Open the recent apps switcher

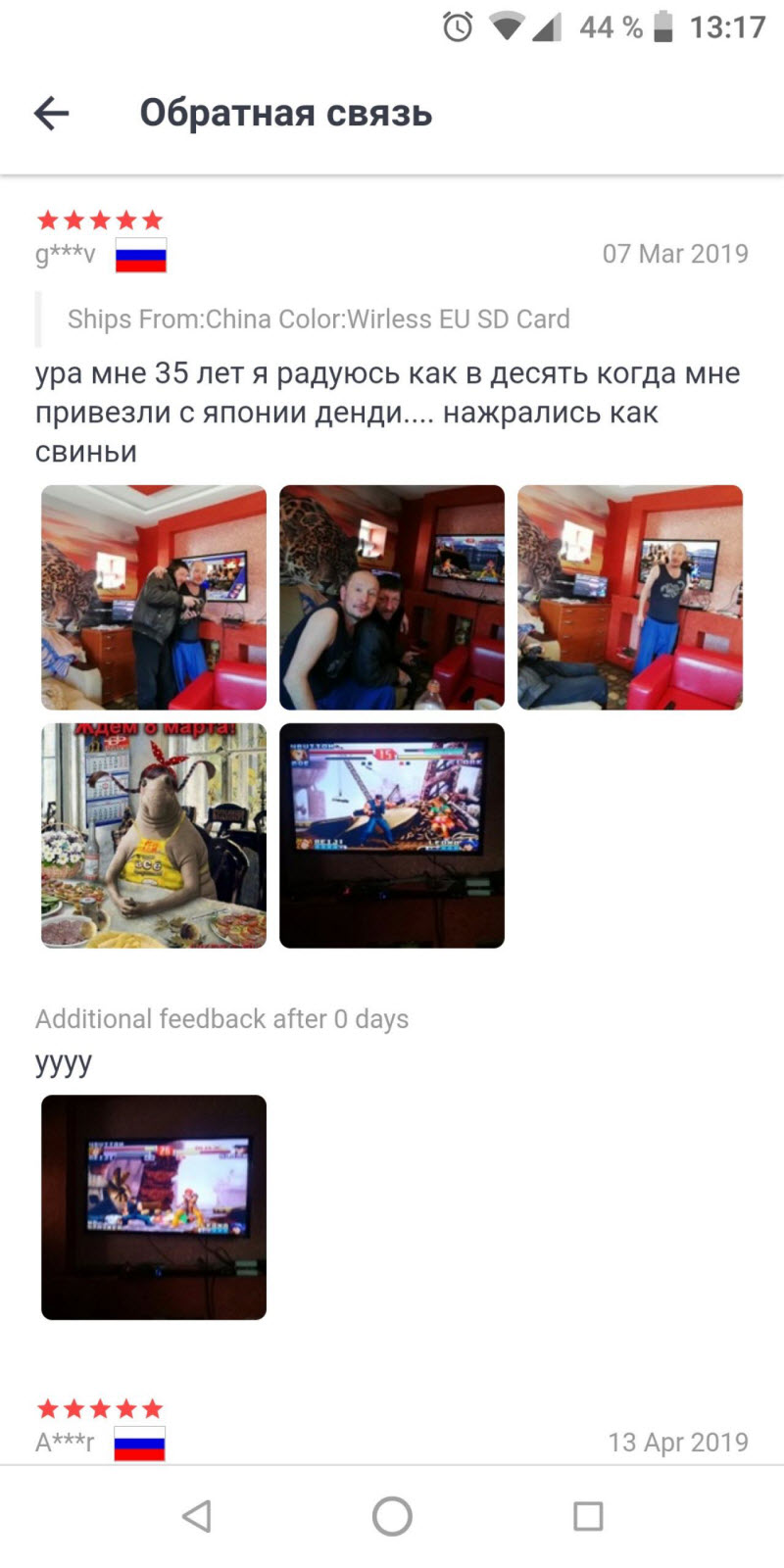tap(588, 1516)
